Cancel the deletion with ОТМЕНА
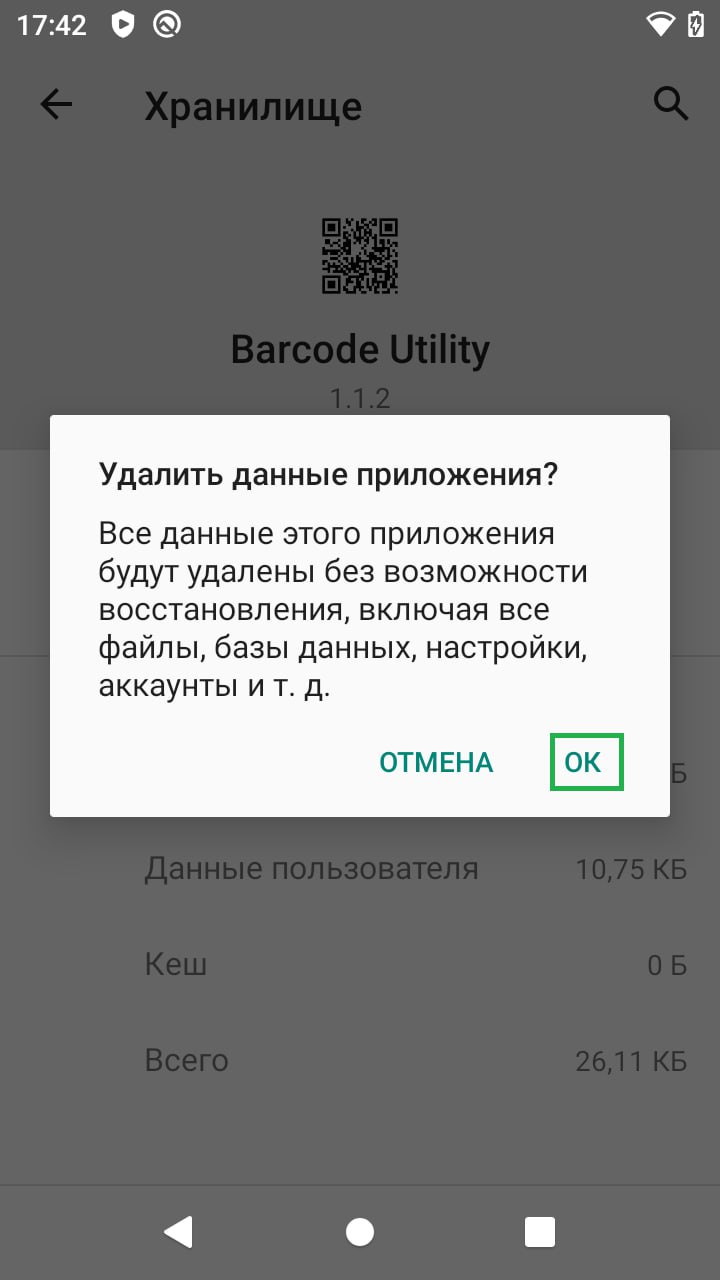This screenshot has width=720, height=1280. tap(436, 762)
